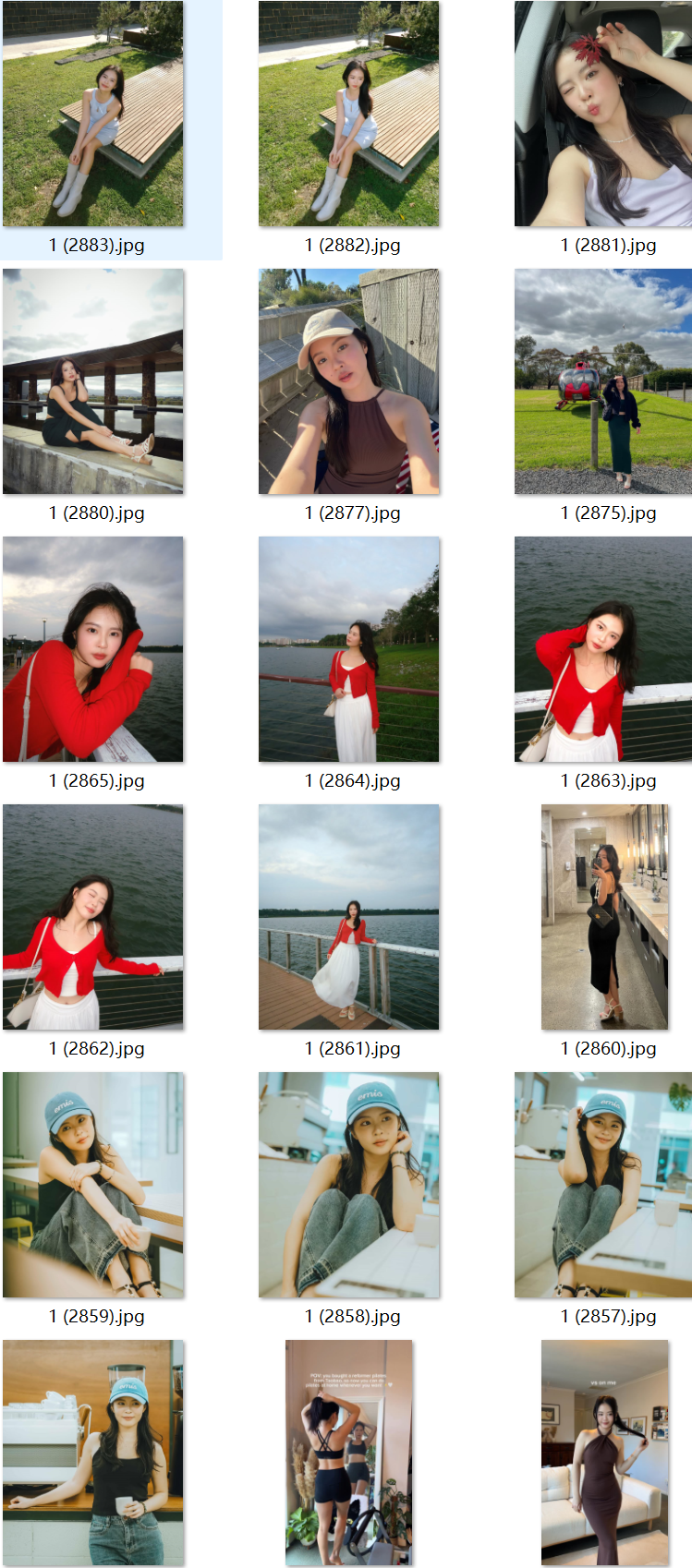Screen dimensions: 692x1568
Task: Tap mirror selfie file 1 (2860).jpg
Action: pyautogui.click(x=604, y=917)
